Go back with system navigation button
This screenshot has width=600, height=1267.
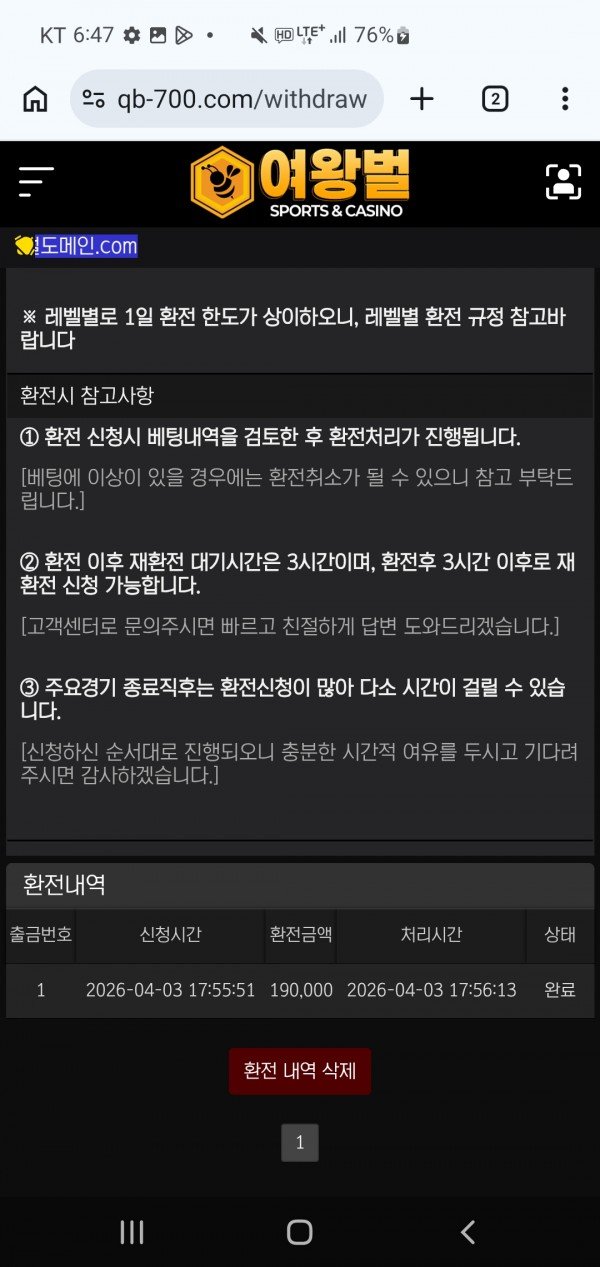pyautogui.click(x=467, y=1232)
